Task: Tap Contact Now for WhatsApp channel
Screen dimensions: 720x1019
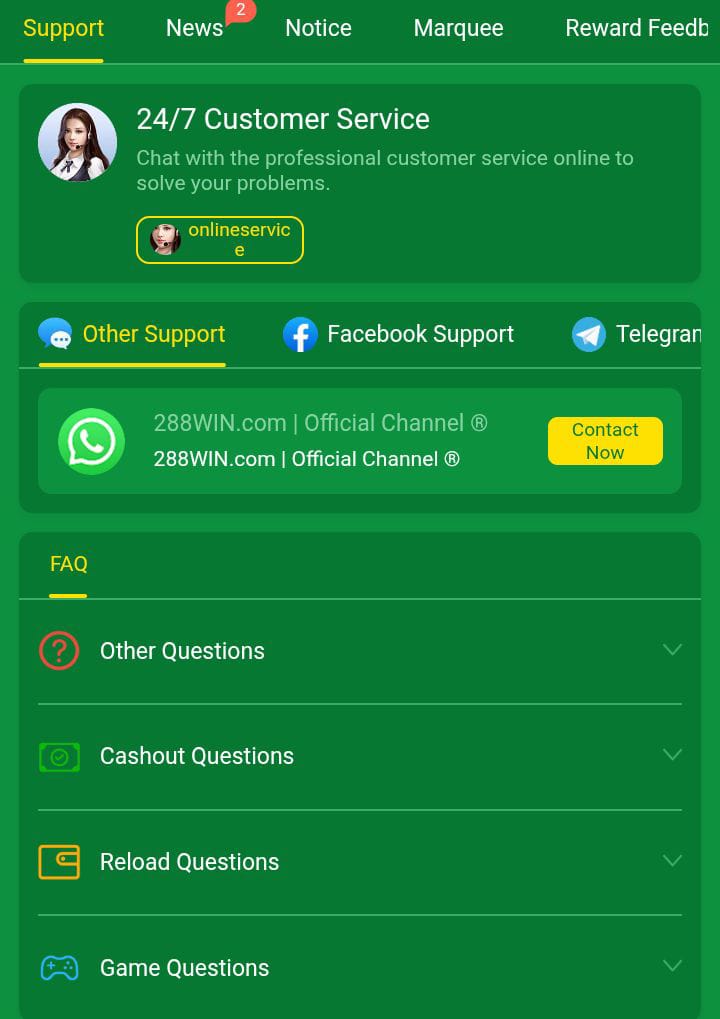Action: point(605,441)
